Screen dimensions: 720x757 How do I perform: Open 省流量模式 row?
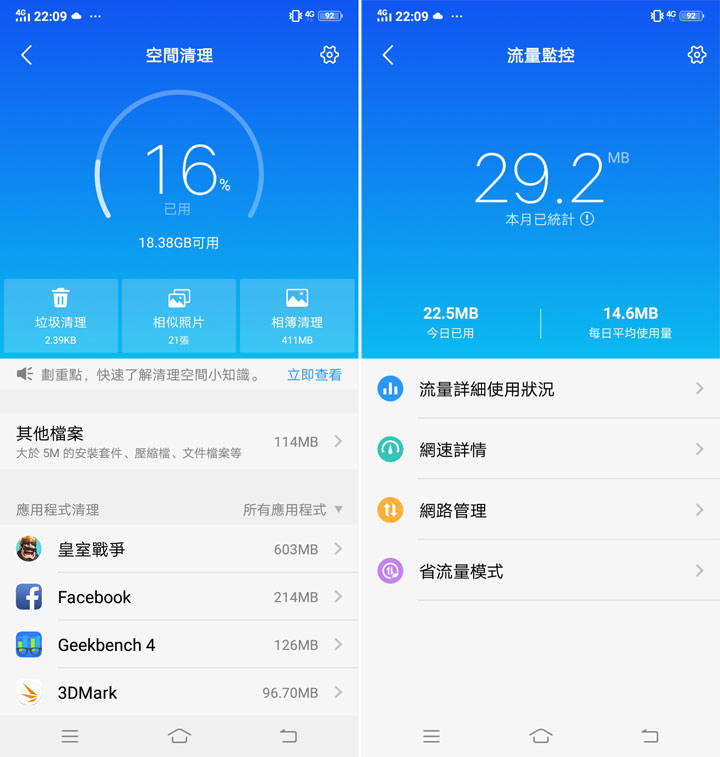pyautogui.click(x=540, y=572)
